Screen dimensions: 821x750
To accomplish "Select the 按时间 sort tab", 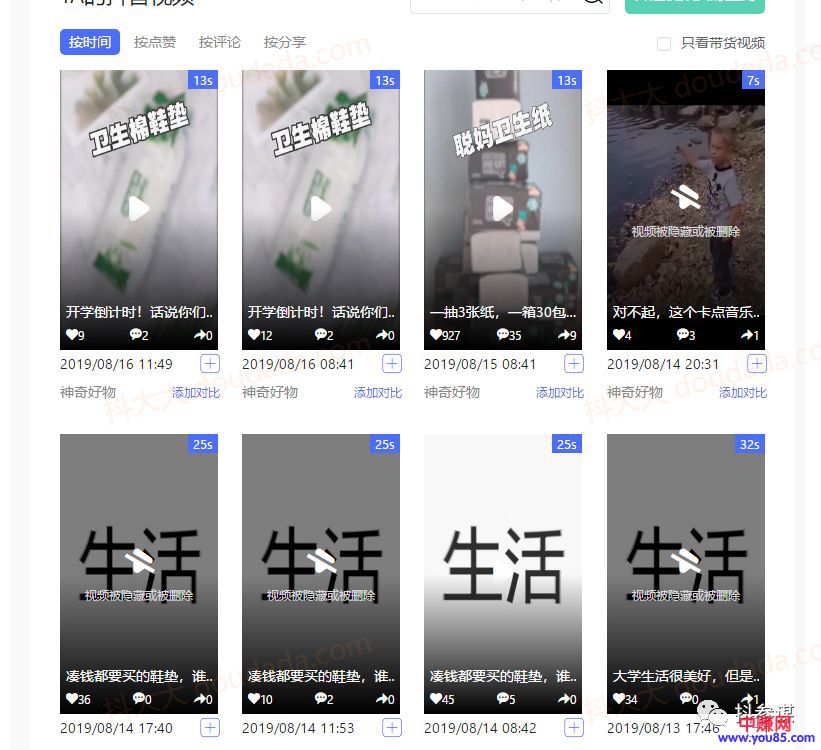I will tap(90, 42).
